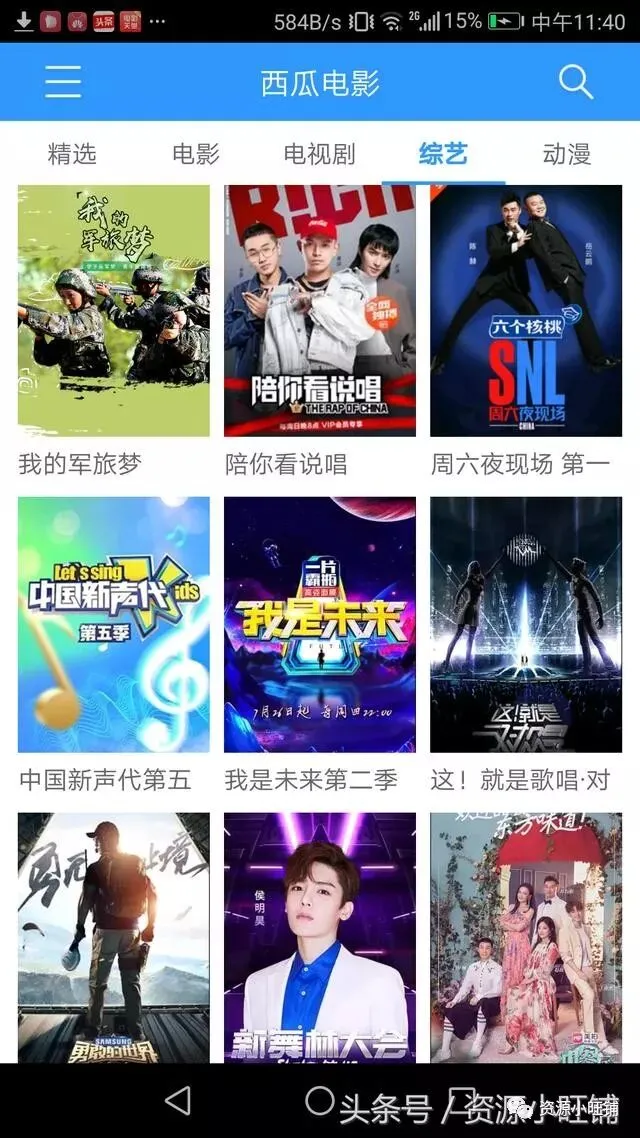Open the 东方味道 poster tile

tap(526, 936)
